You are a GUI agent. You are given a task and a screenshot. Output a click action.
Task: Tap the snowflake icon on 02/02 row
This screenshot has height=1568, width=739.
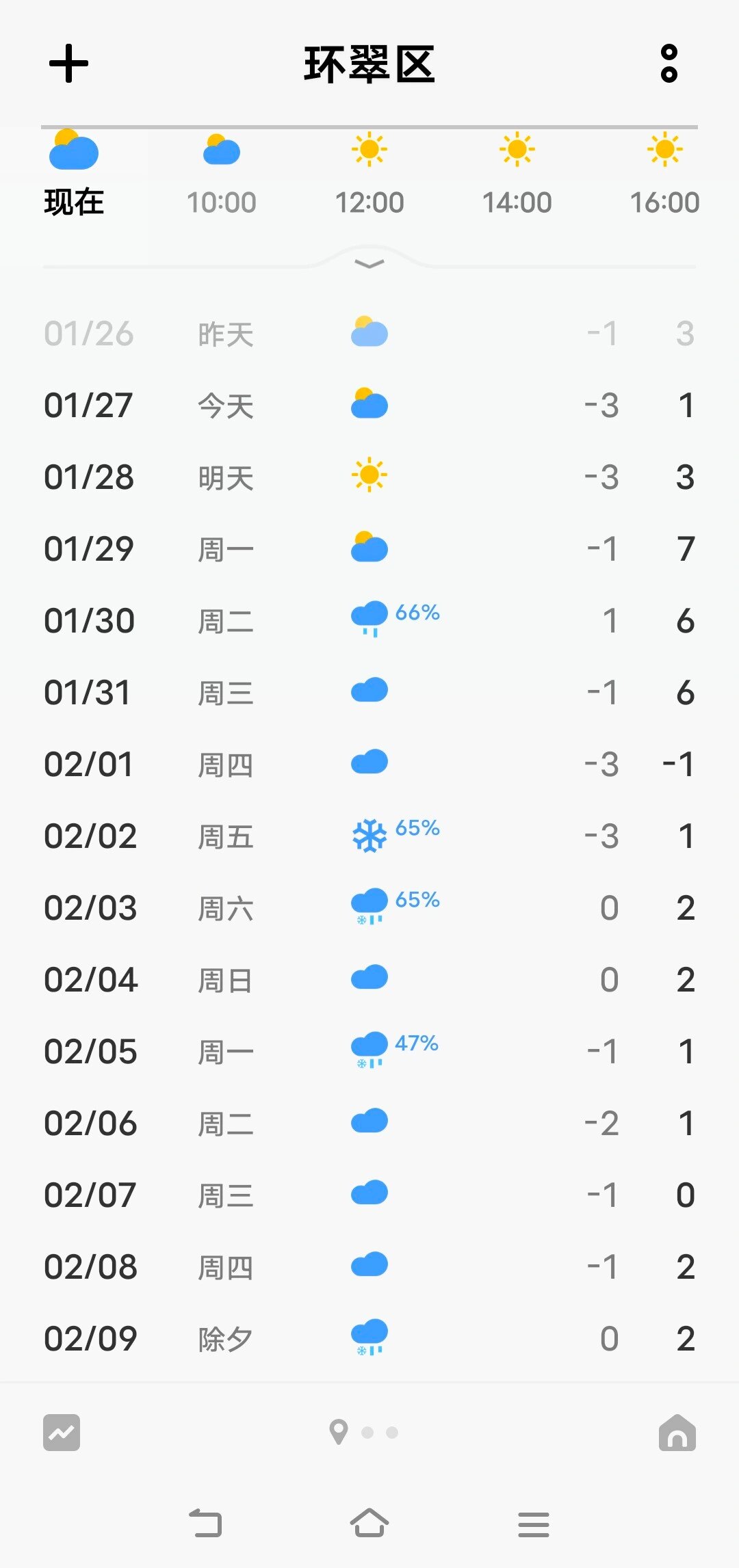pyautogui.click(x=369, y=834)
